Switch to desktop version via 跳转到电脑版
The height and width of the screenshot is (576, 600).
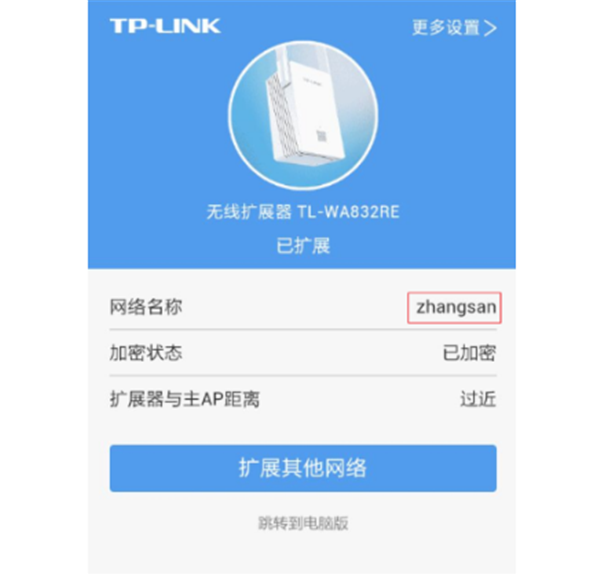point(303,523)
